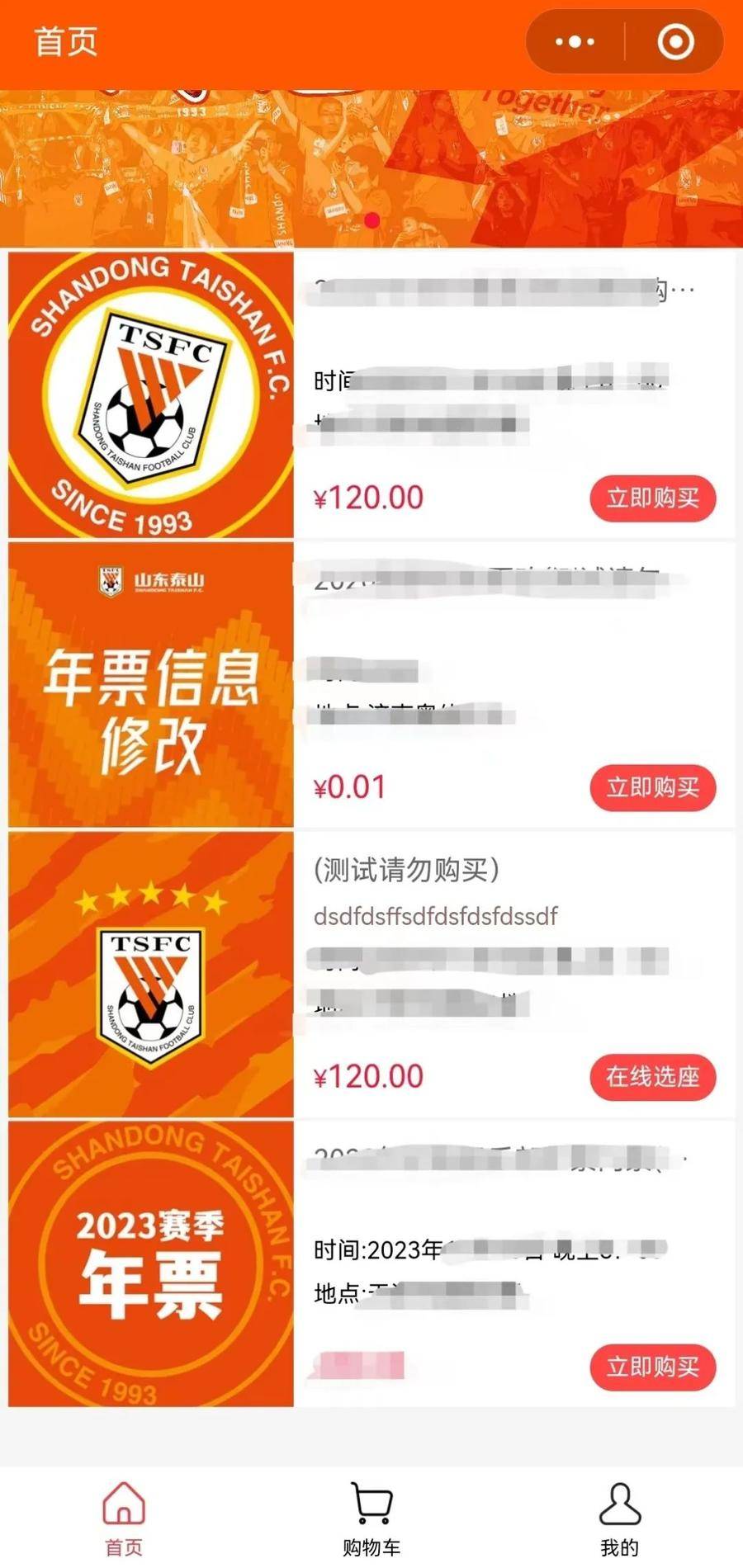Open the fans banner at the top
Screen dimensions: 743x1568
[371, 169]
